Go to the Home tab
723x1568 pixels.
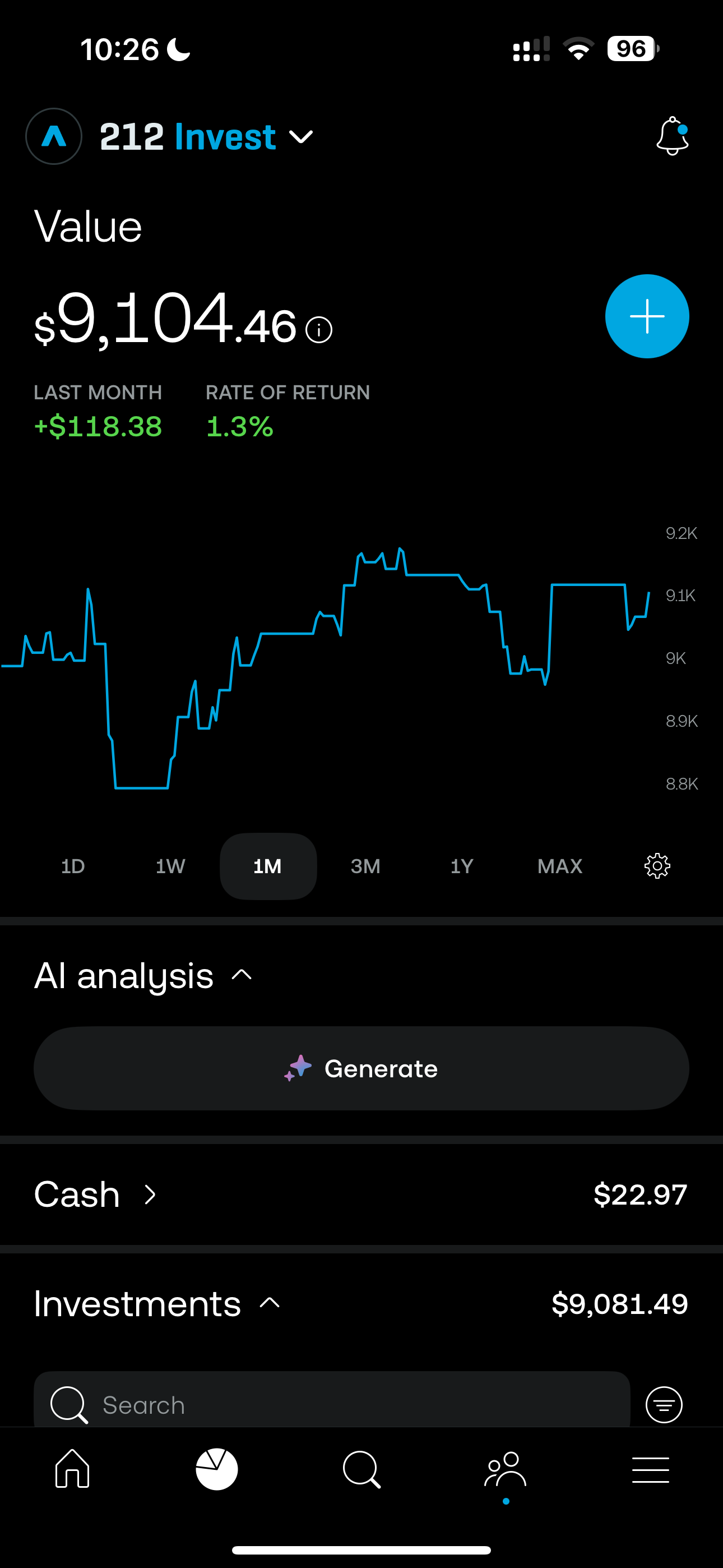pyautogui.click(x=72, y=1469)
